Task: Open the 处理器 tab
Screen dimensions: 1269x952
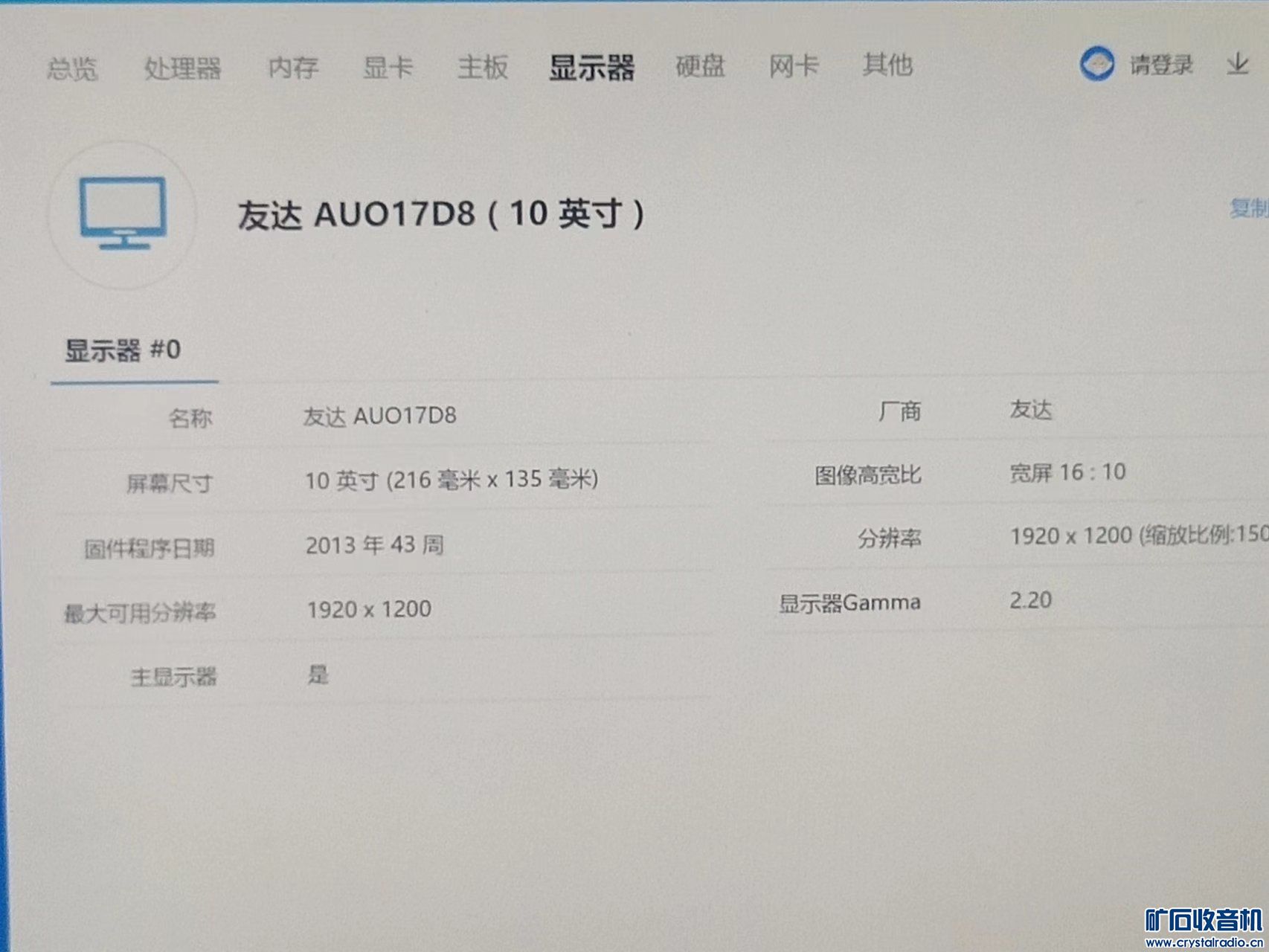Action: tap(182, 68)
